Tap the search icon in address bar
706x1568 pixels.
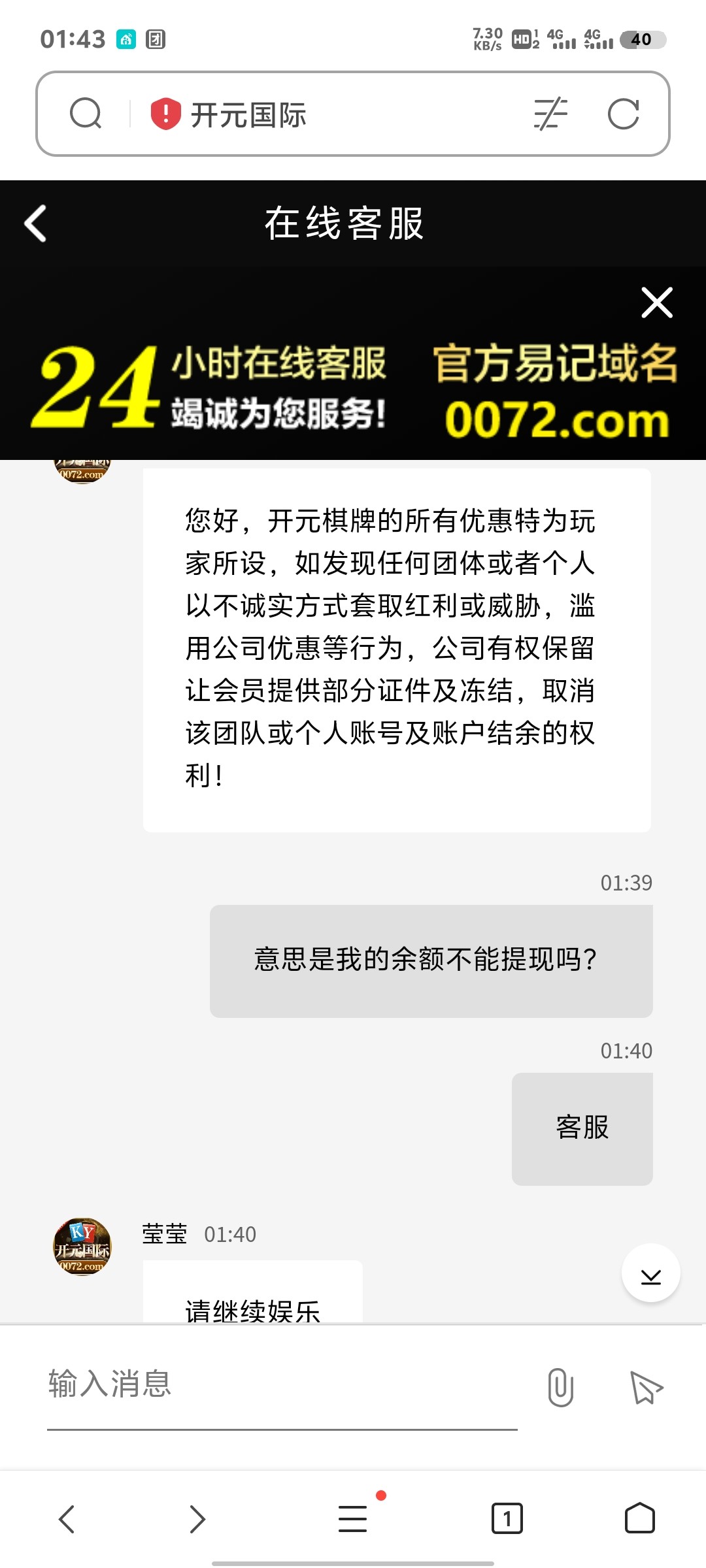[86, 114]
